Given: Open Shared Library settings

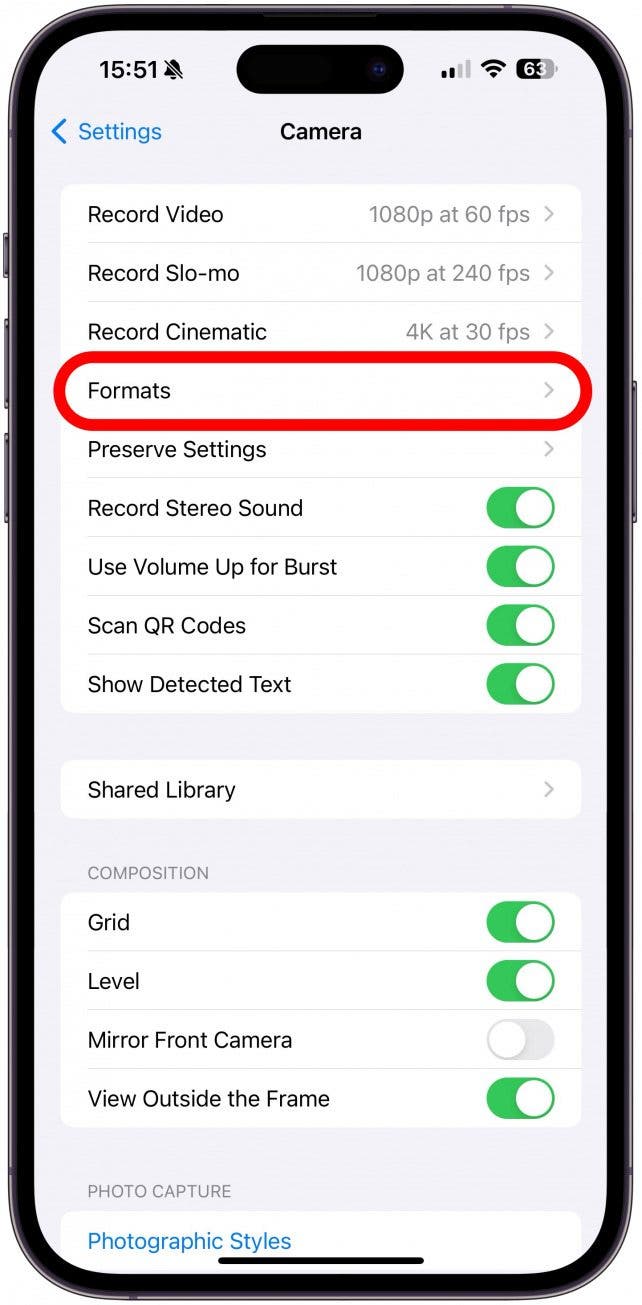Looking at the screenshot, I should 320,790.
